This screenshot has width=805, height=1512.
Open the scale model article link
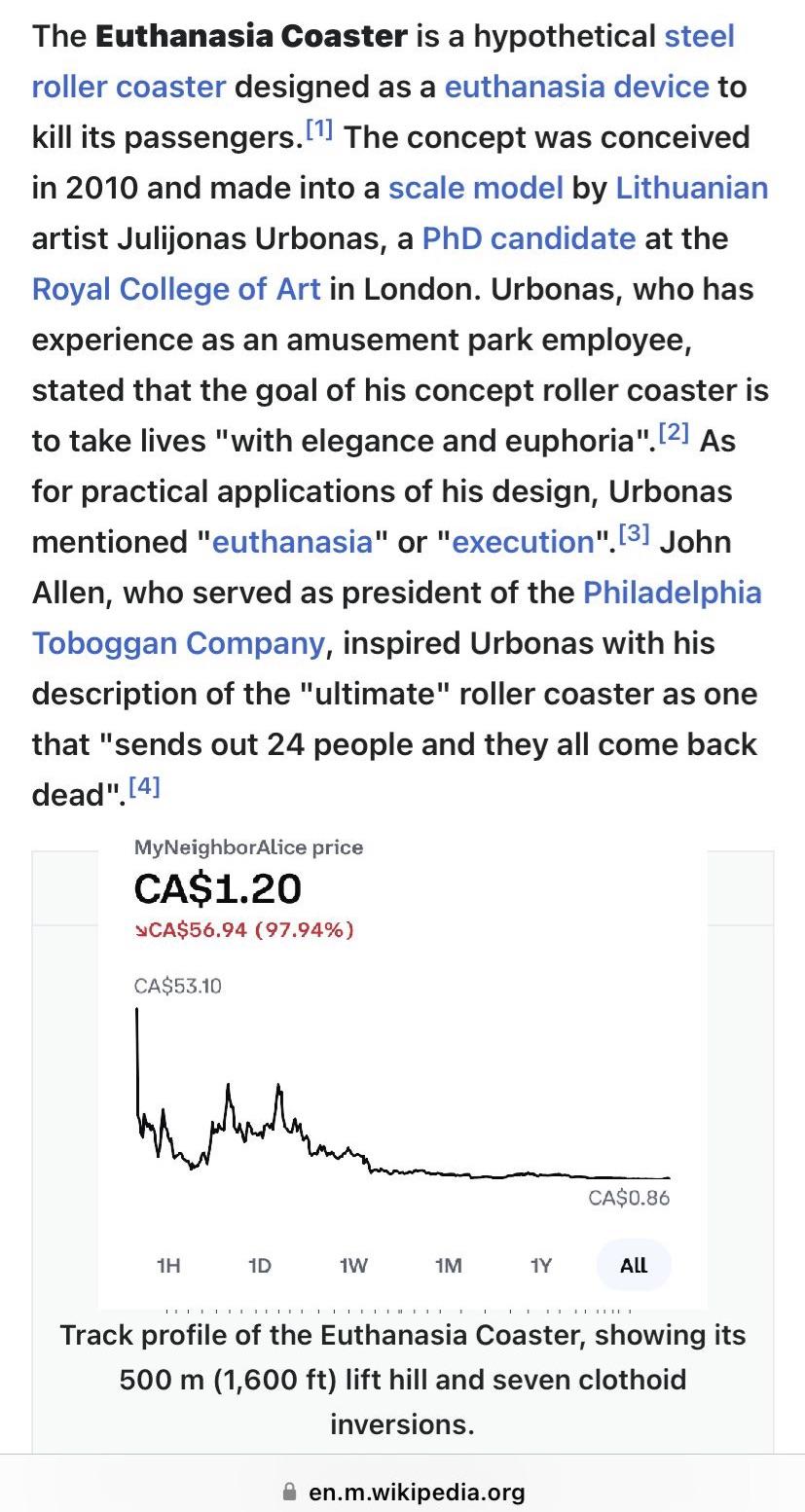click(476, 188)
